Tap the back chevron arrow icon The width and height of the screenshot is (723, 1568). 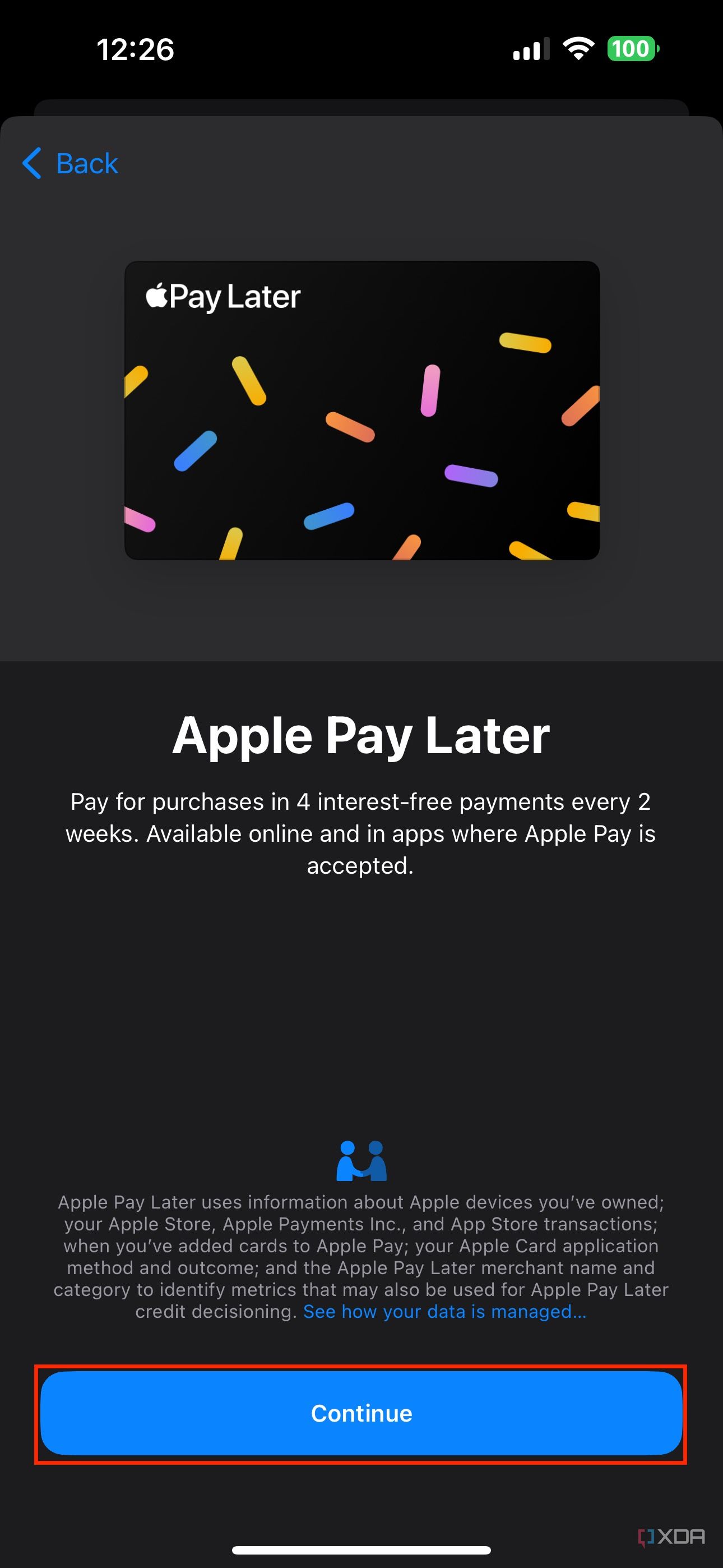click(31, 163)
